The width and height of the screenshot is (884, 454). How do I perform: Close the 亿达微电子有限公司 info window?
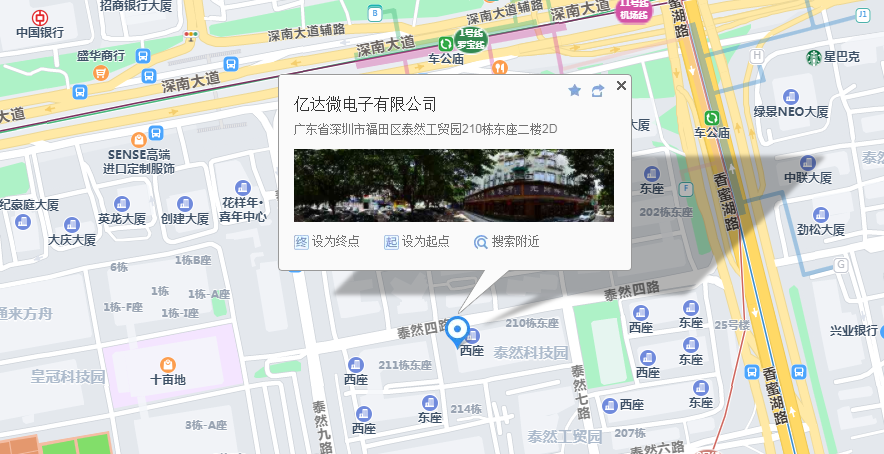[621, 86]
